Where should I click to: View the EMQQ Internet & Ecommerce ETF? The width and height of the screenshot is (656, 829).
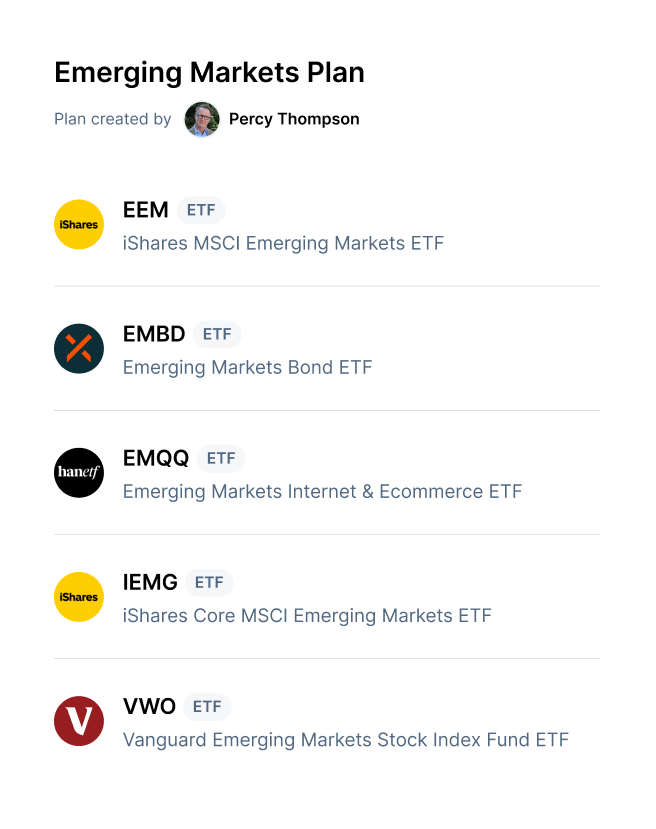pyautogui.click(x=322, y=474)
